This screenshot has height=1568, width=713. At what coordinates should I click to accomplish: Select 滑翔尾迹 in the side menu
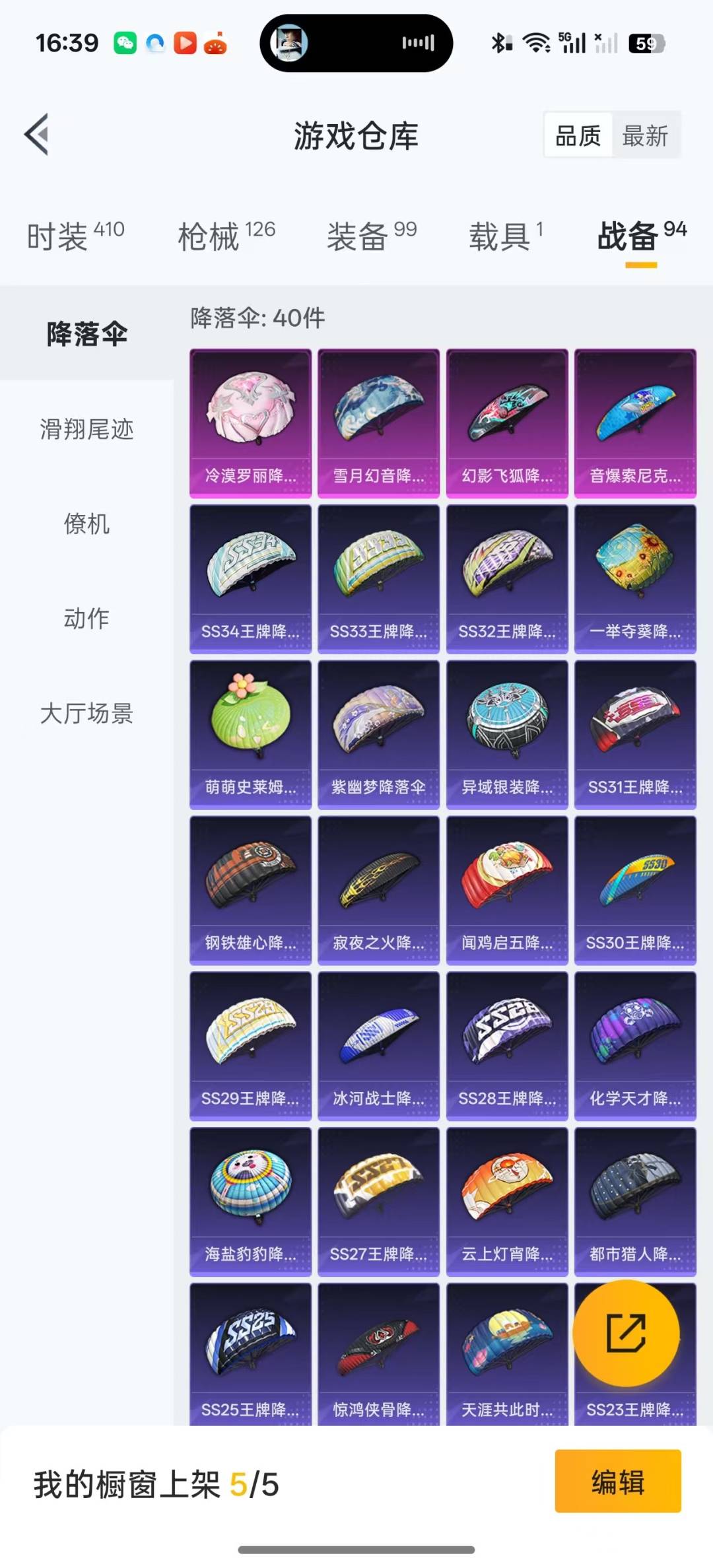tap(86, 429)
